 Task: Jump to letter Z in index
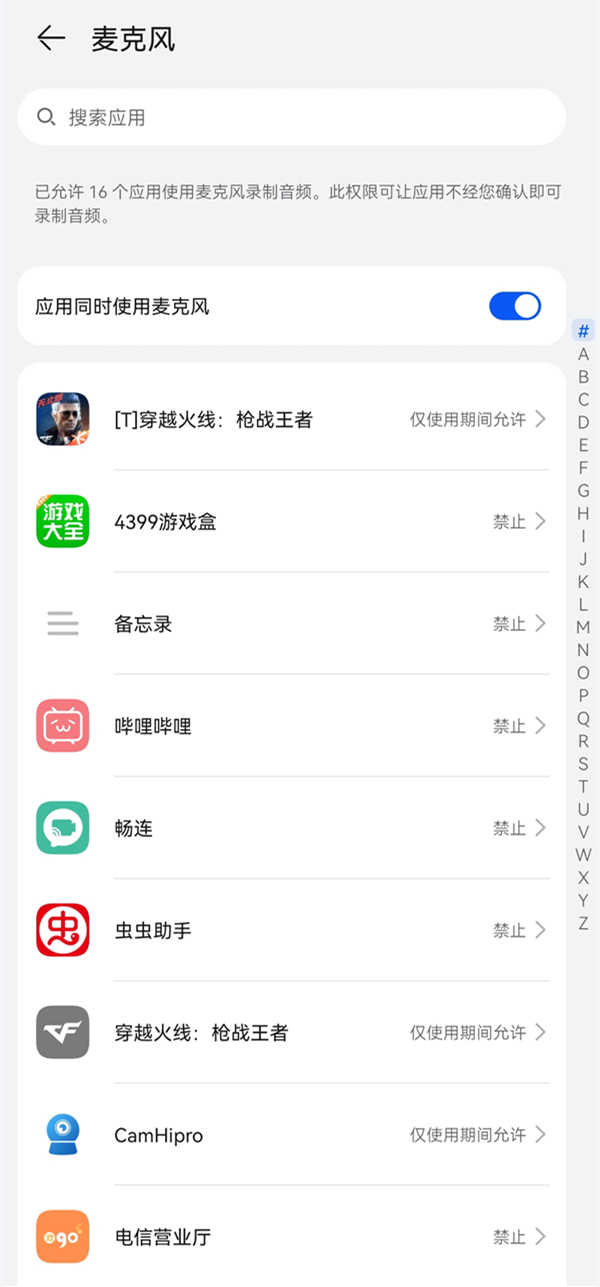[x=583, y=923]
